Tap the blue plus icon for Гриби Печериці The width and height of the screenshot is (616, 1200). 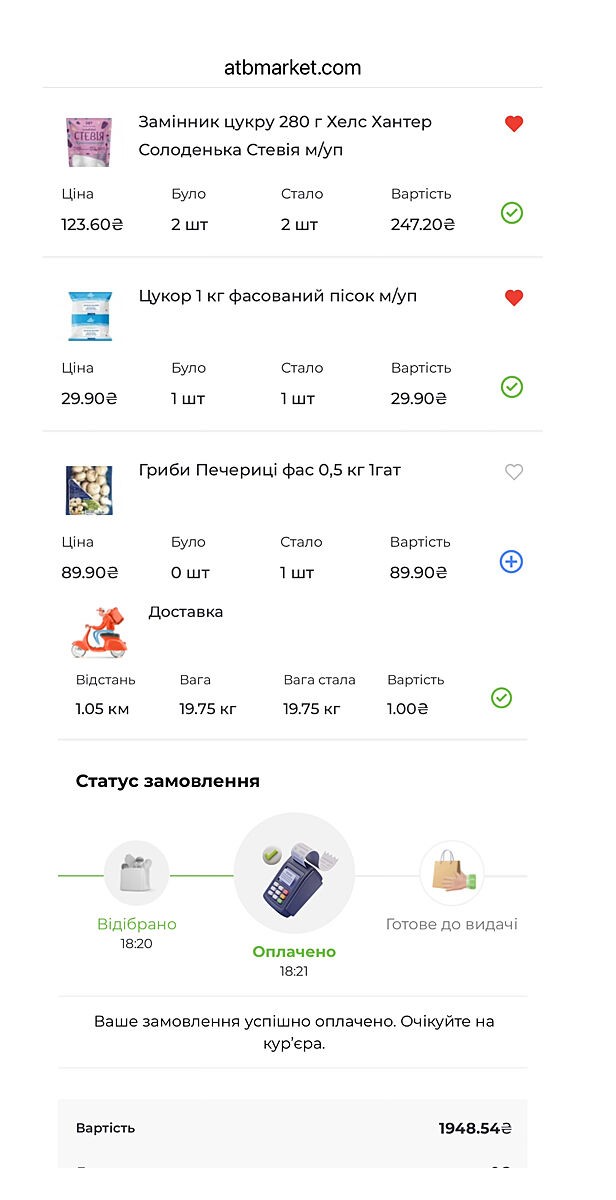coord(511,562)
